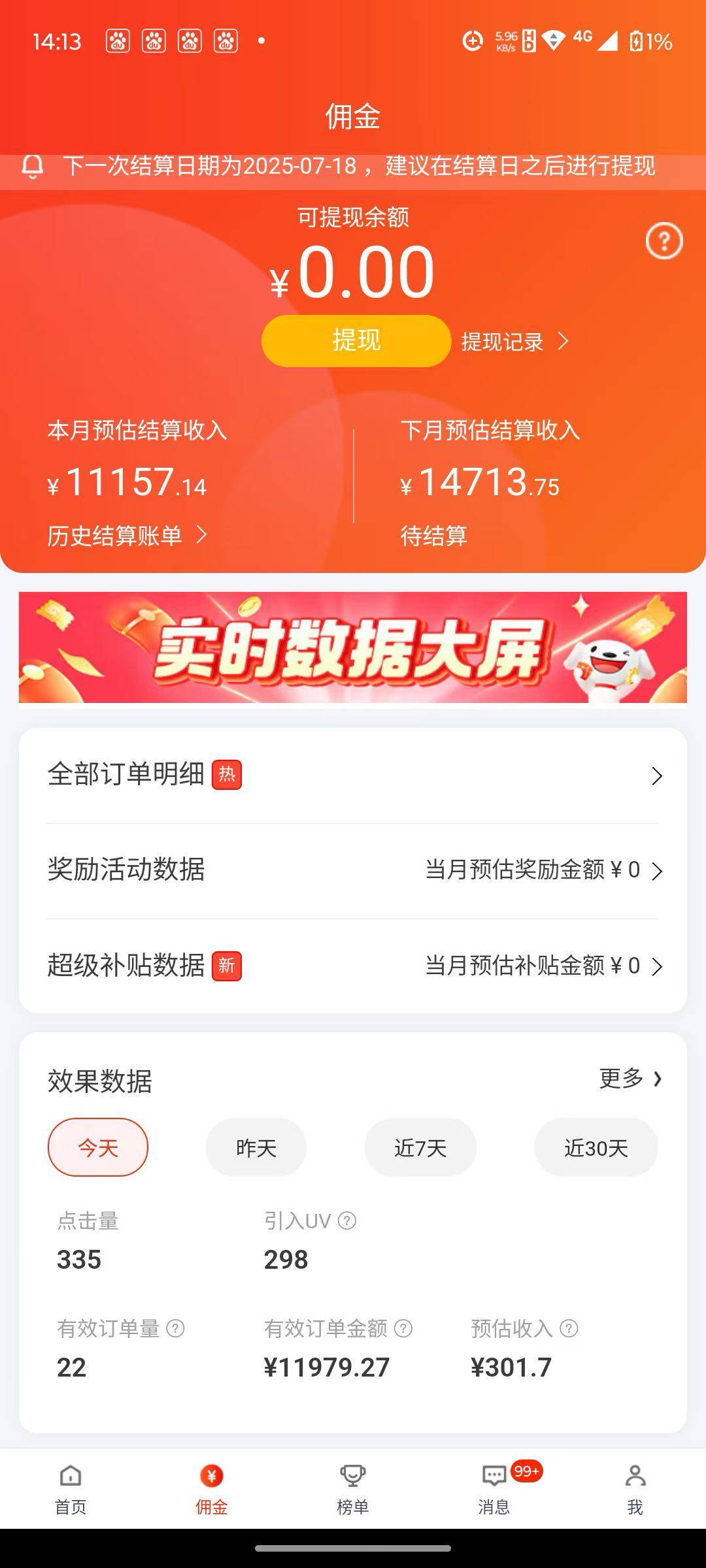This screenshot has height=1568, width=706.
Task: Tap the info icon beside 有效订单量
Action: coord(175,1328)
